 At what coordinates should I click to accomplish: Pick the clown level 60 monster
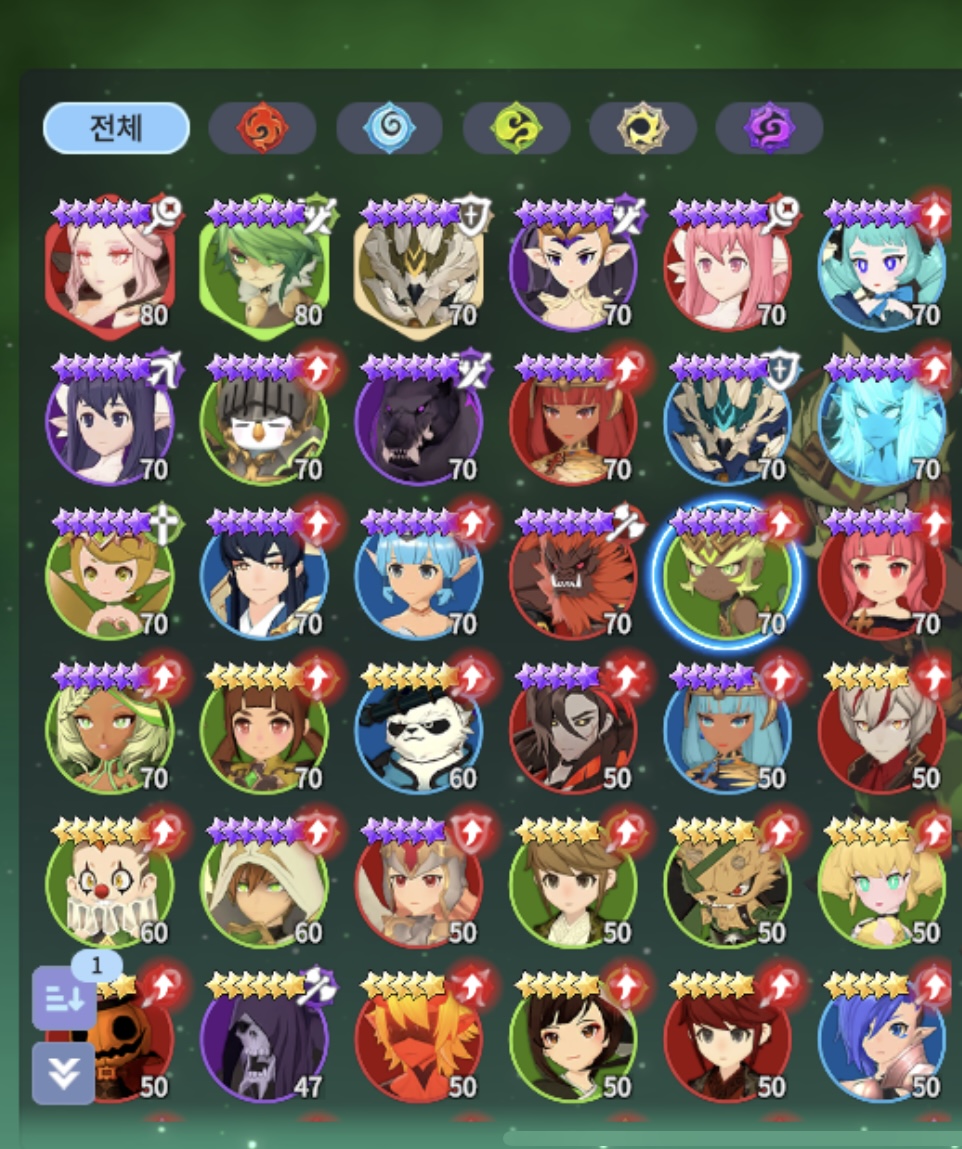[110, 884]
